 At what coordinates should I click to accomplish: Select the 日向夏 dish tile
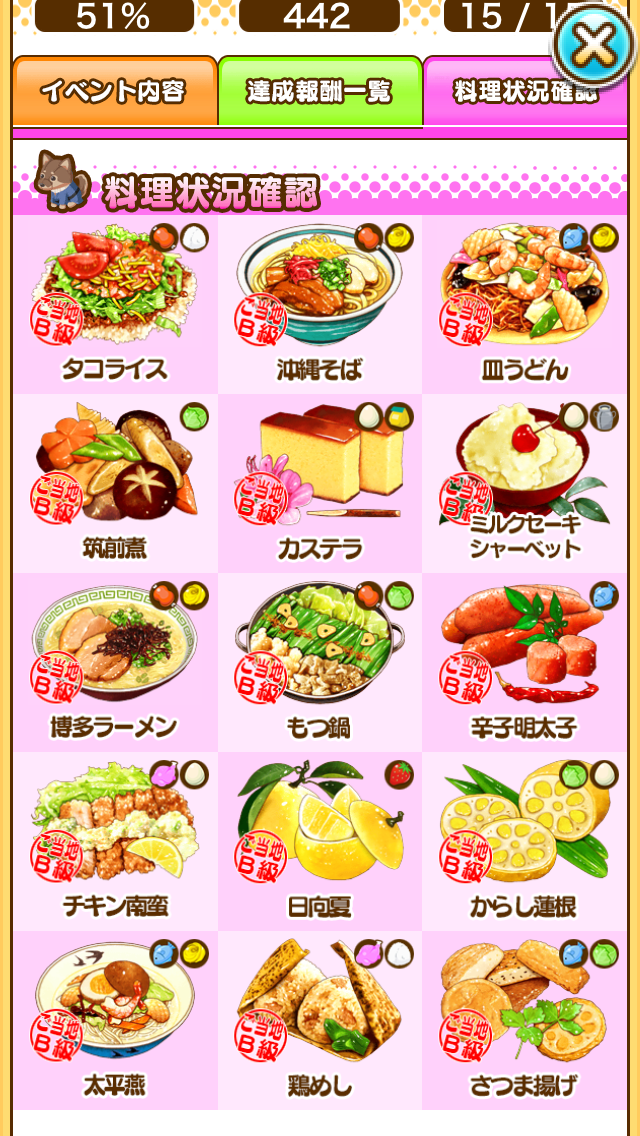(x=320, y=841)
